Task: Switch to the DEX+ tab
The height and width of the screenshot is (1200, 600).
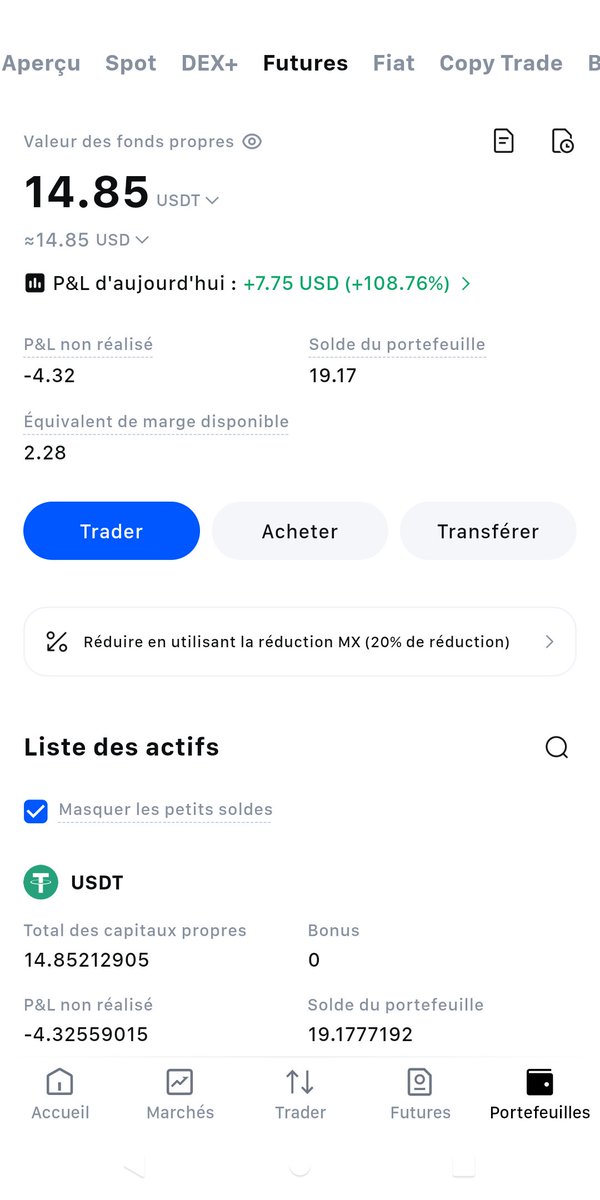Action: pos(210,63)
